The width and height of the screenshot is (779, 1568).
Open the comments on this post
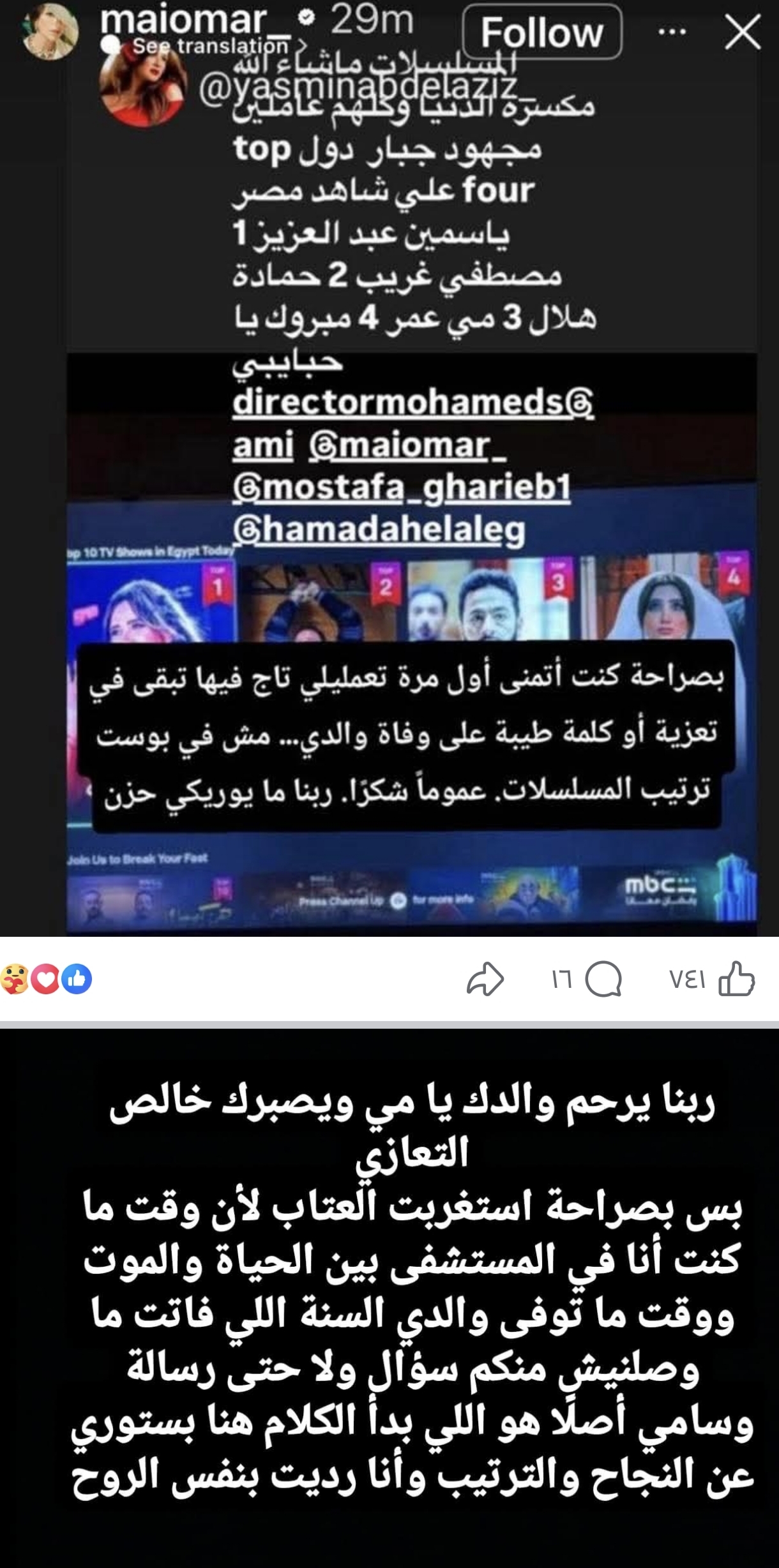603,979
